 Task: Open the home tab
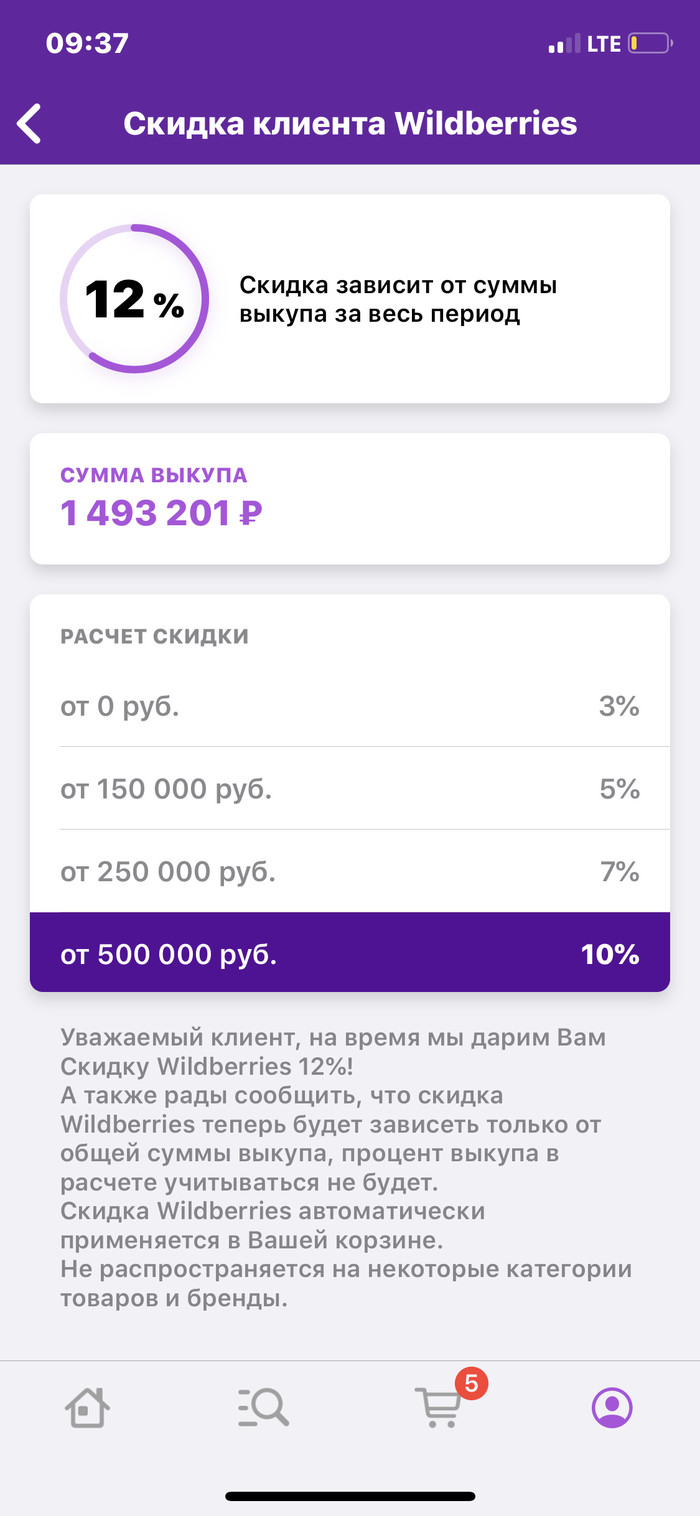click(88, 1408)
